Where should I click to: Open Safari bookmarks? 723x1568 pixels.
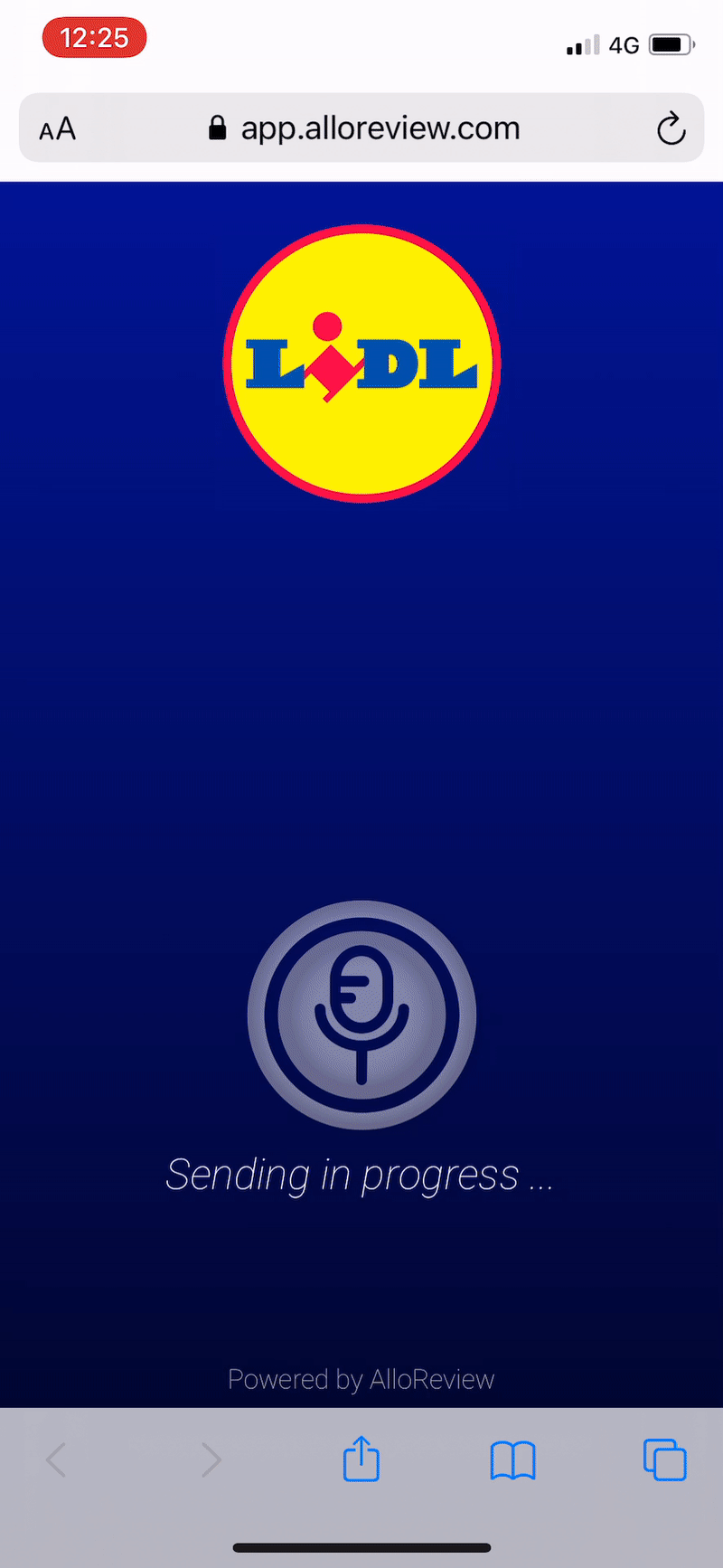click(x=512, y=1459)
